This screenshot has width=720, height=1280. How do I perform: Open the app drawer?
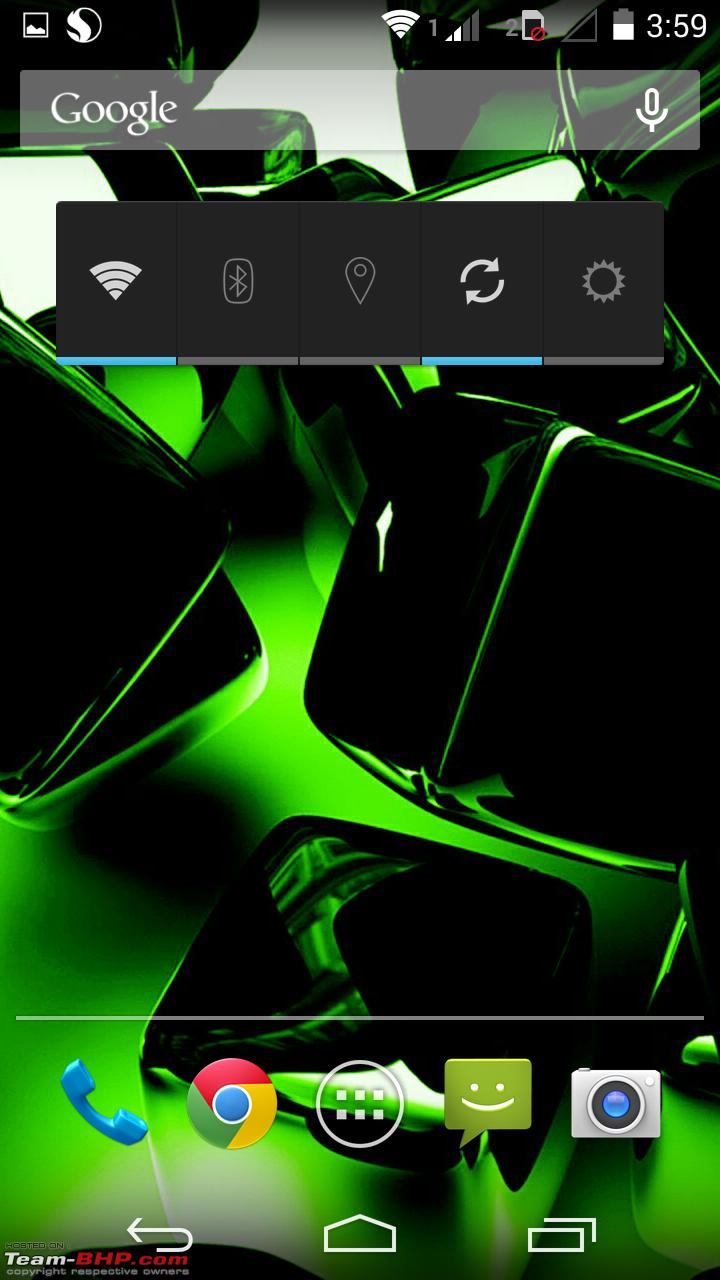tap(360, 1104)
